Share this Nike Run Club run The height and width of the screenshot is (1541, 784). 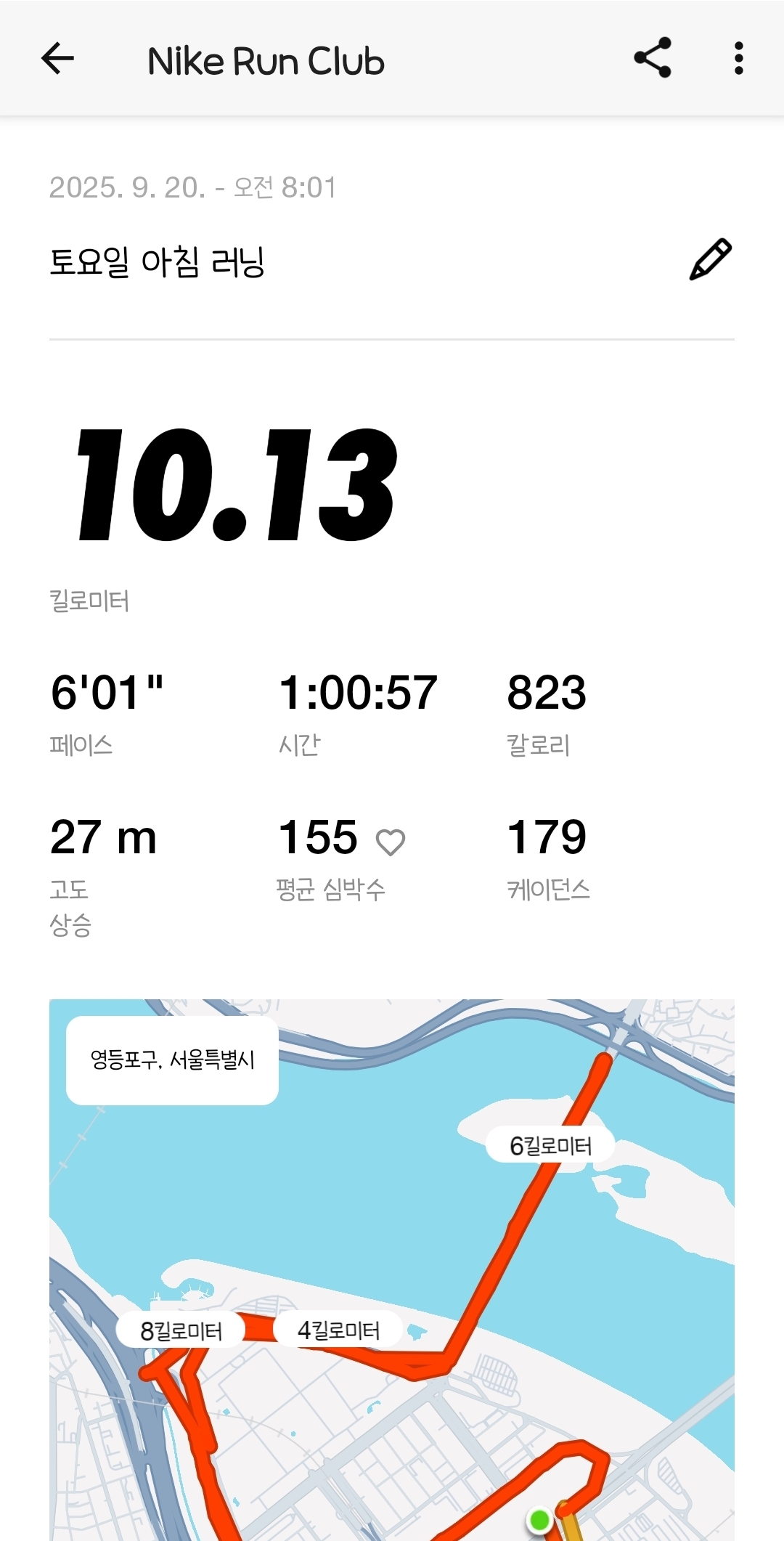coord(652,59)
